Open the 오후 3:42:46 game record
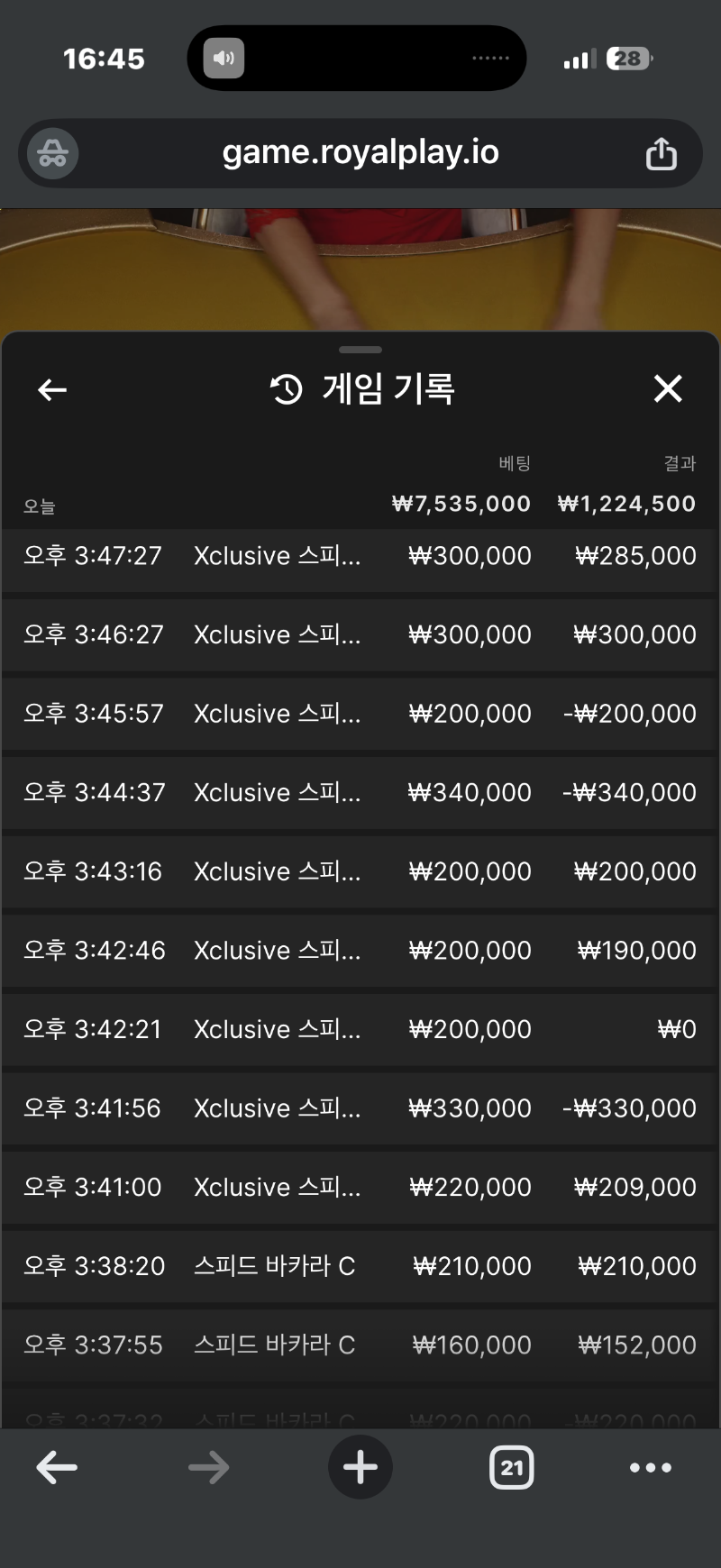 pos(360,951)
